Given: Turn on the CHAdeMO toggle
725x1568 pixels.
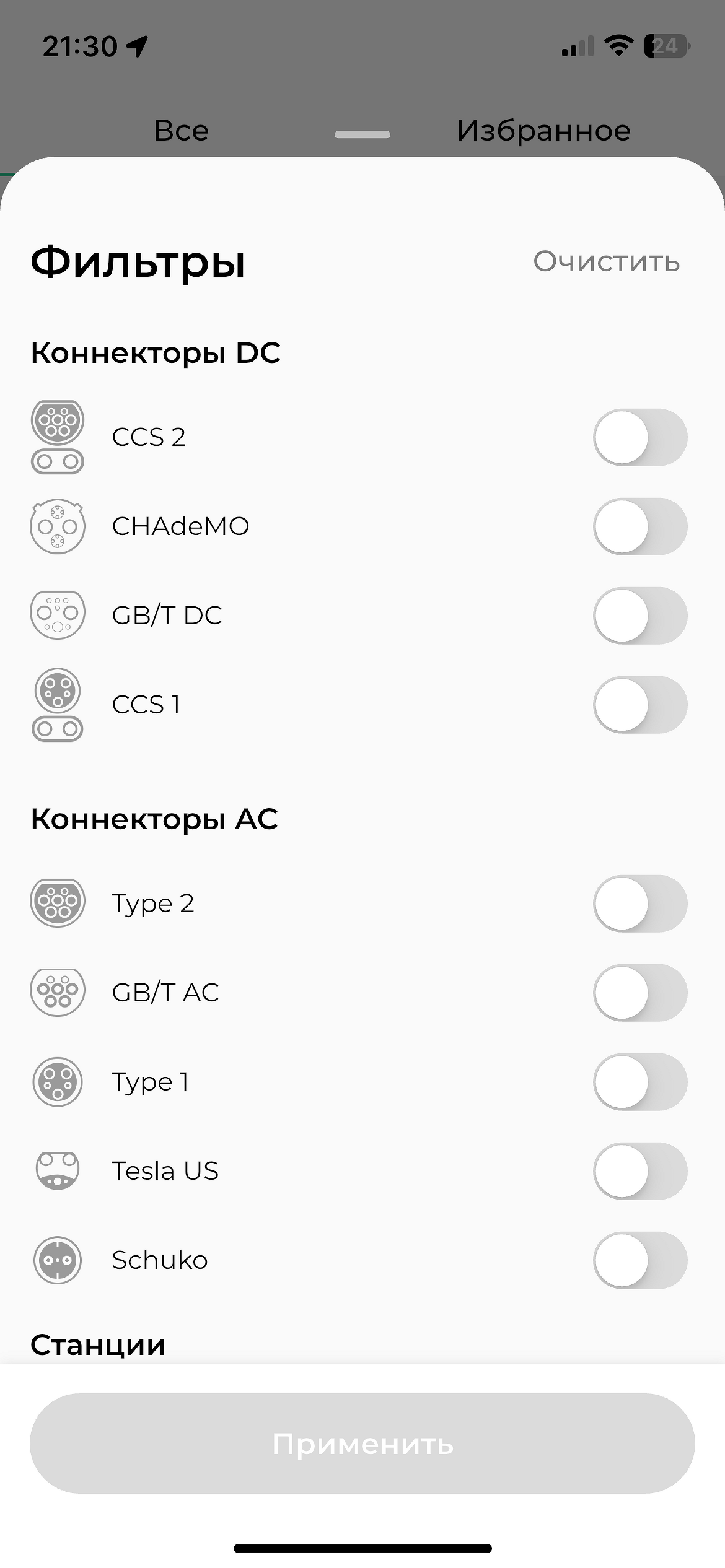Looking at the screenshot, I should 640,526.
